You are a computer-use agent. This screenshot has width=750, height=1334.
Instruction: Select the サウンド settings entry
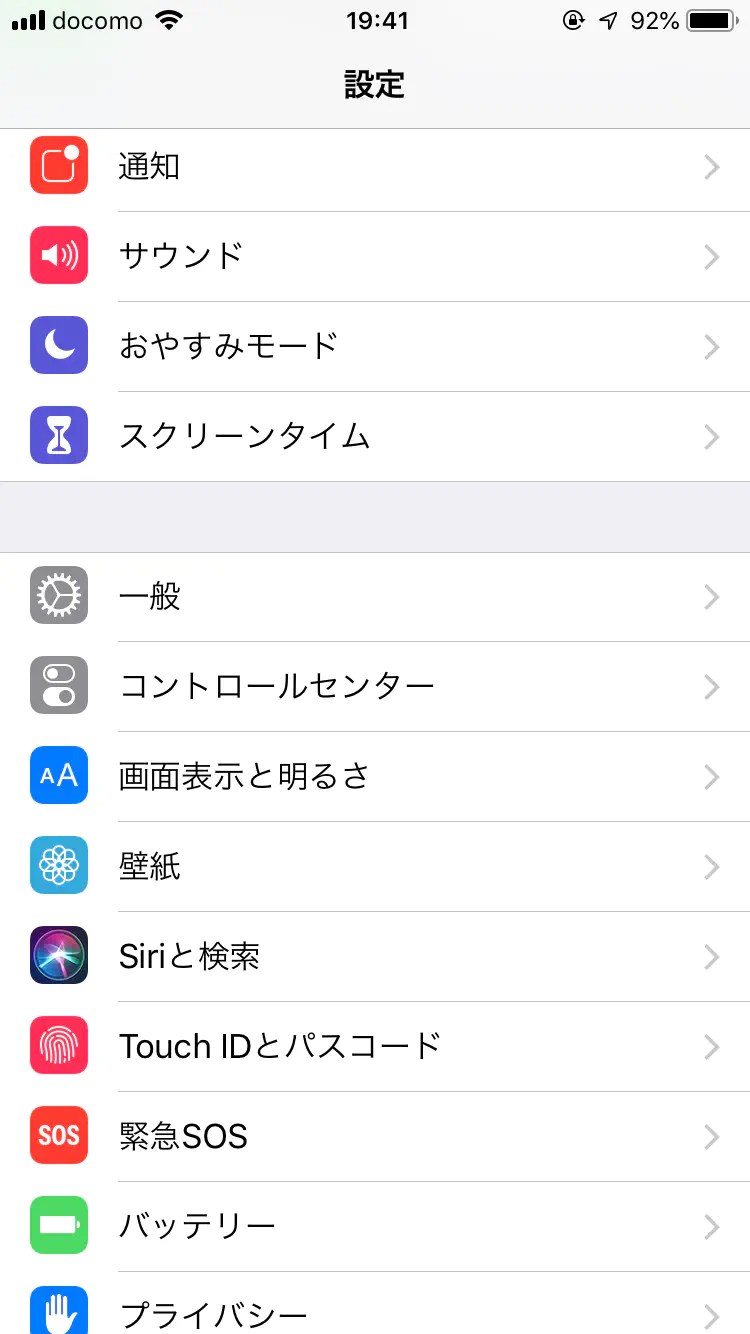[x=375, y=256]
